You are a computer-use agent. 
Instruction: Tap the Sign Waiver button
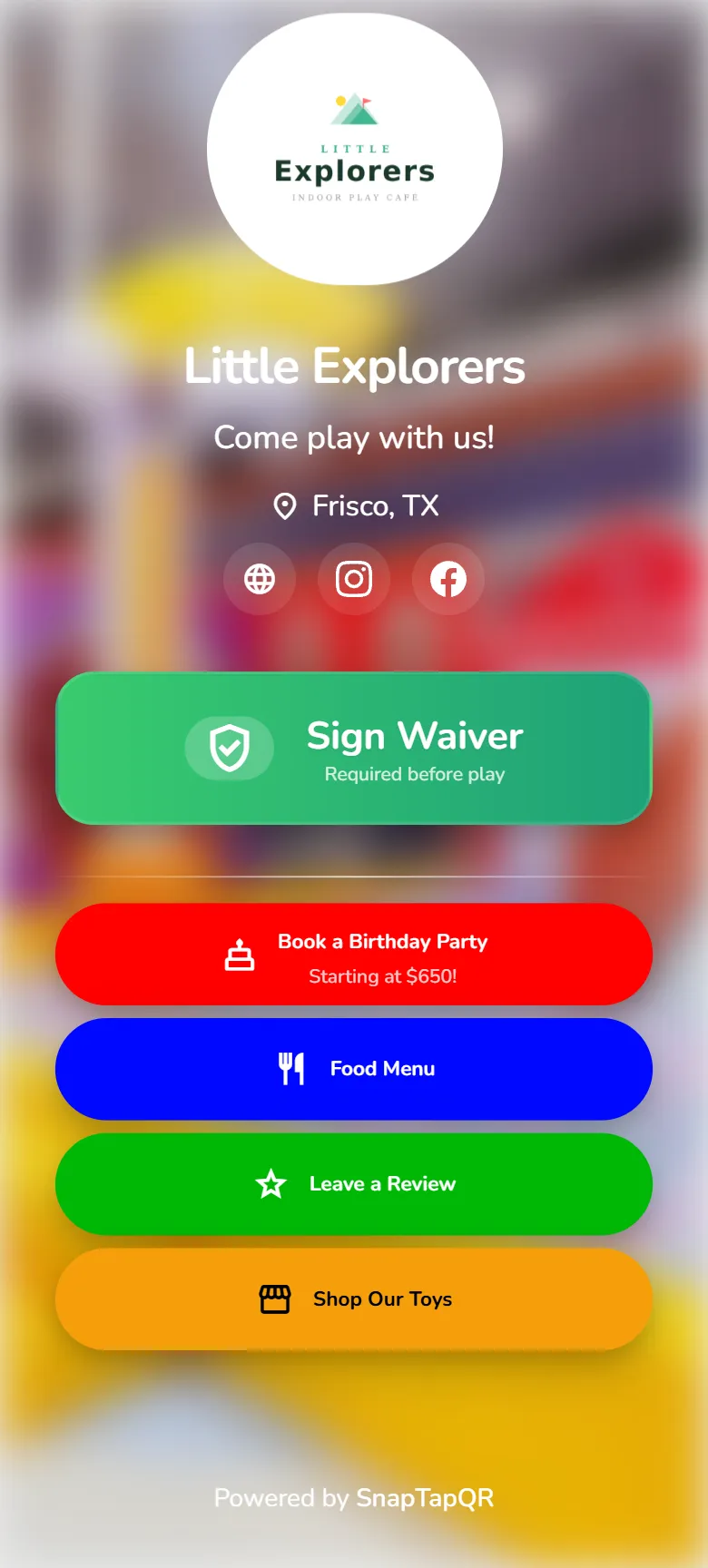pos(354,749)
